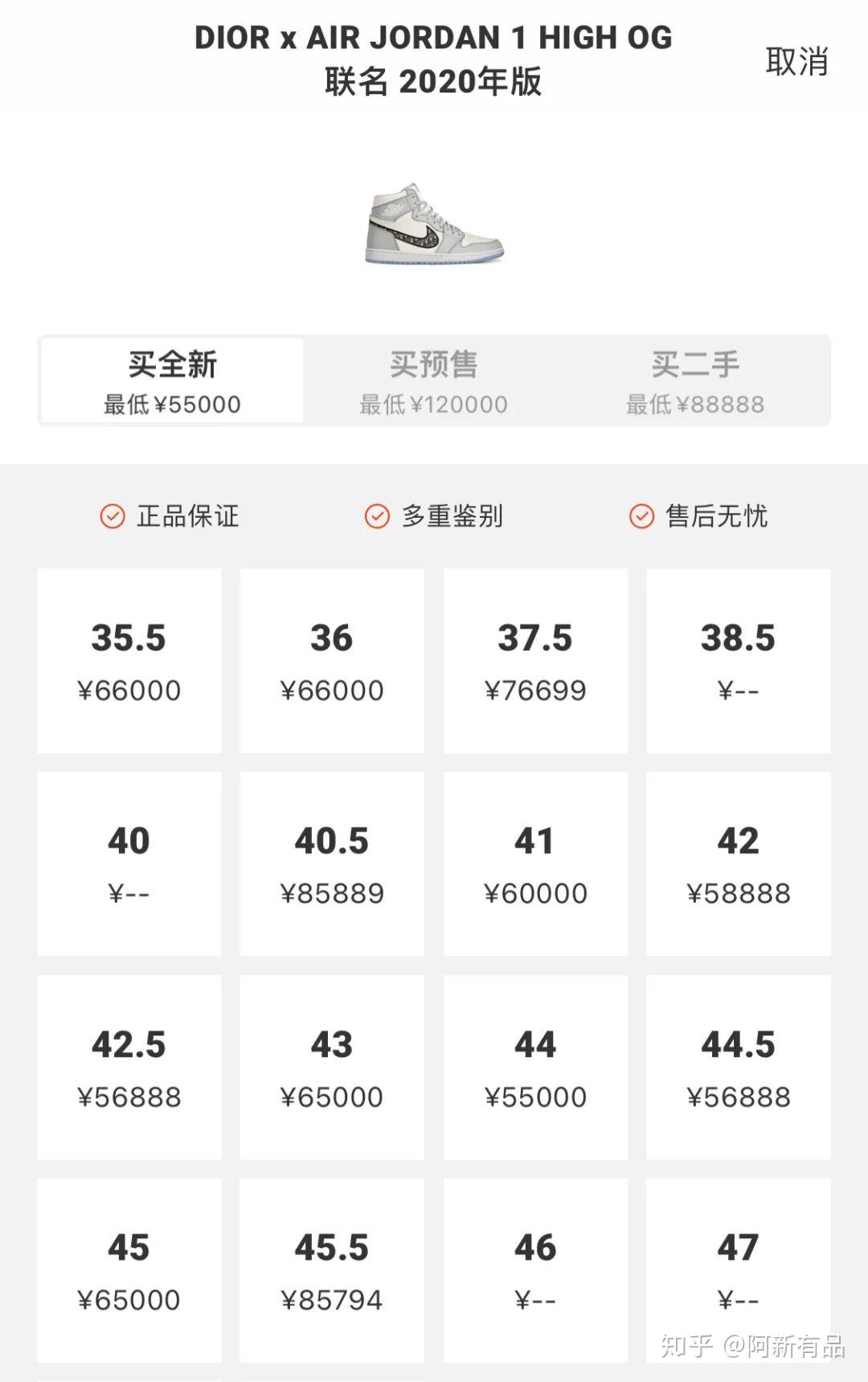
Task: Tap the size 40 tile
Action: point(129,864)
